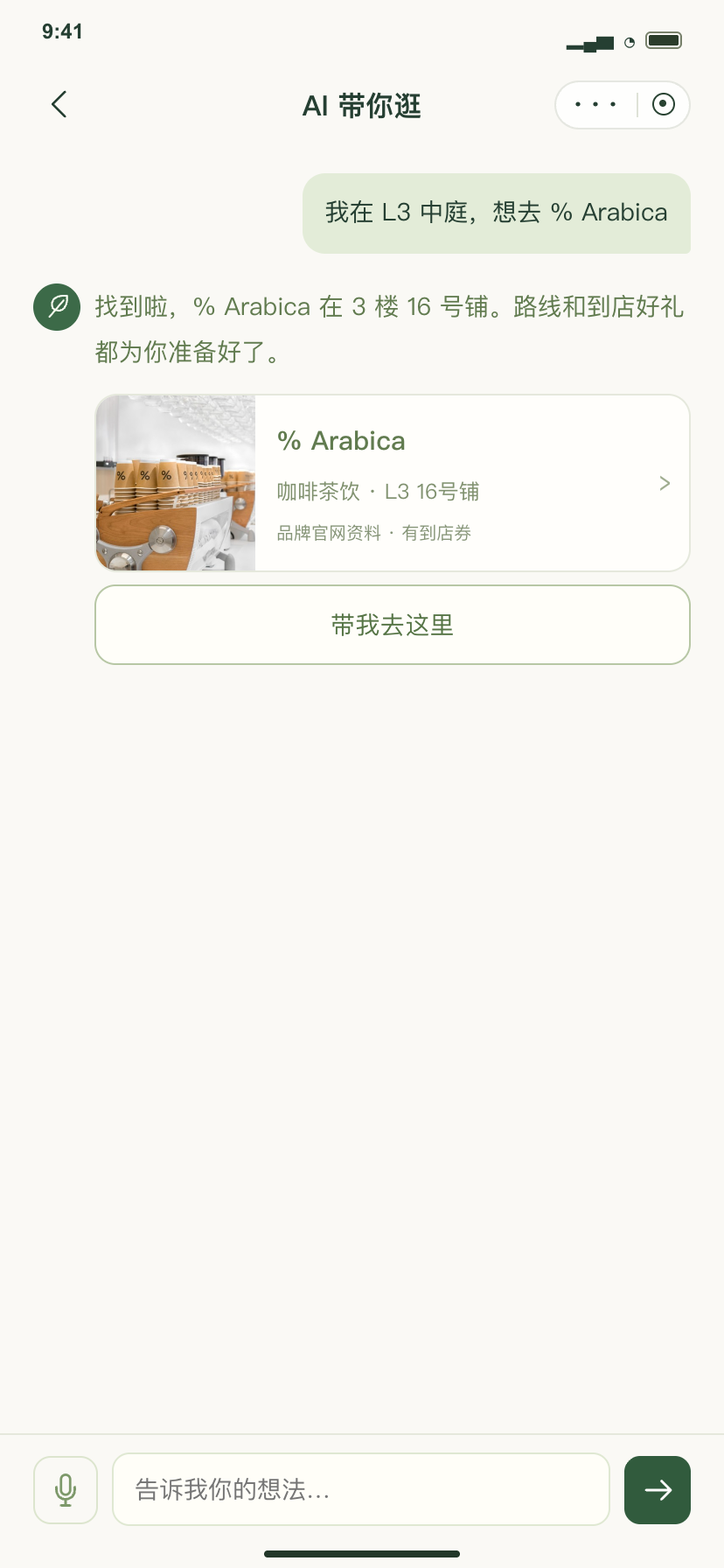Focus the 告诉我你的想法 message field
The height and width of the screenshot is (1568, 724).
coord(361,1489)
